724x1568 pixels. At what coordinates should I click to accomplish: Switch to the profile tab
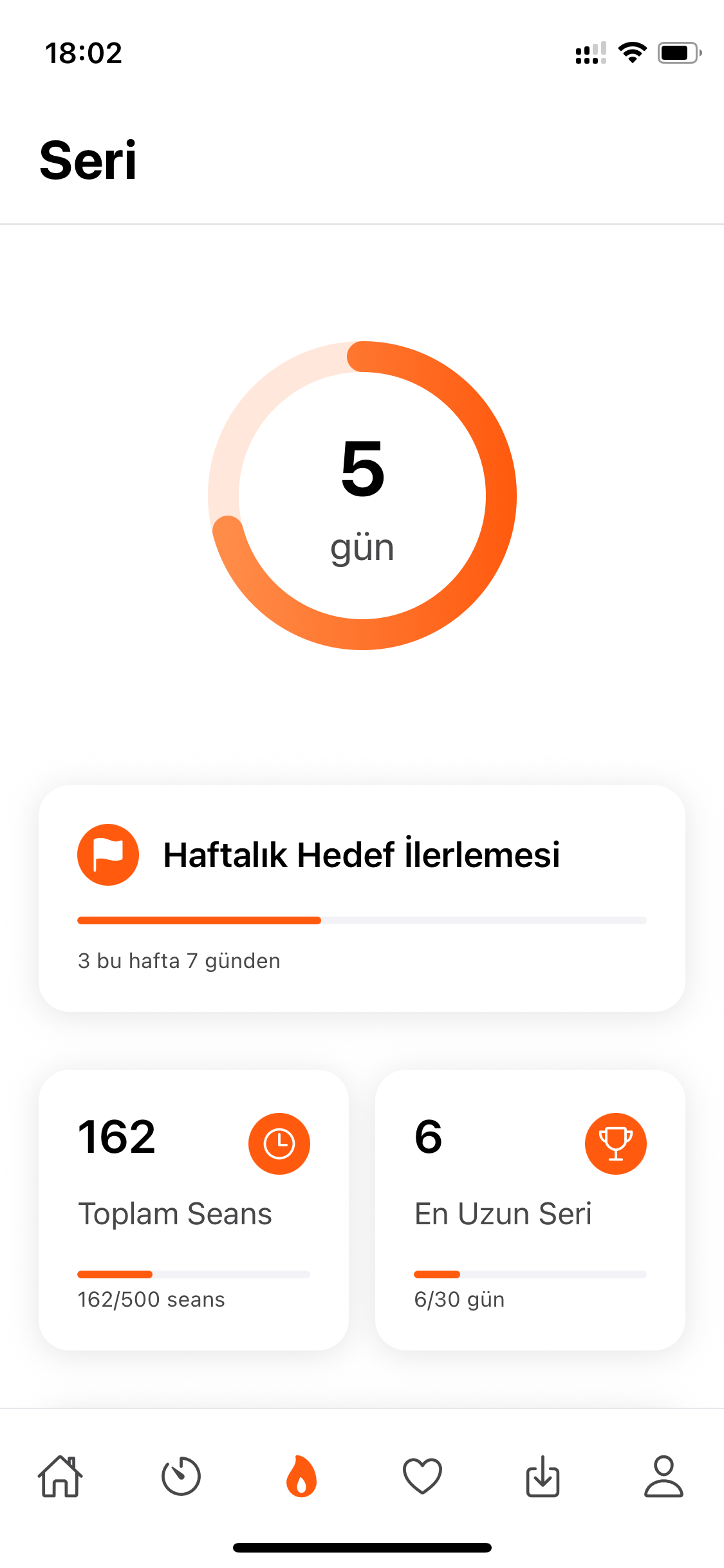point(664,1476)
